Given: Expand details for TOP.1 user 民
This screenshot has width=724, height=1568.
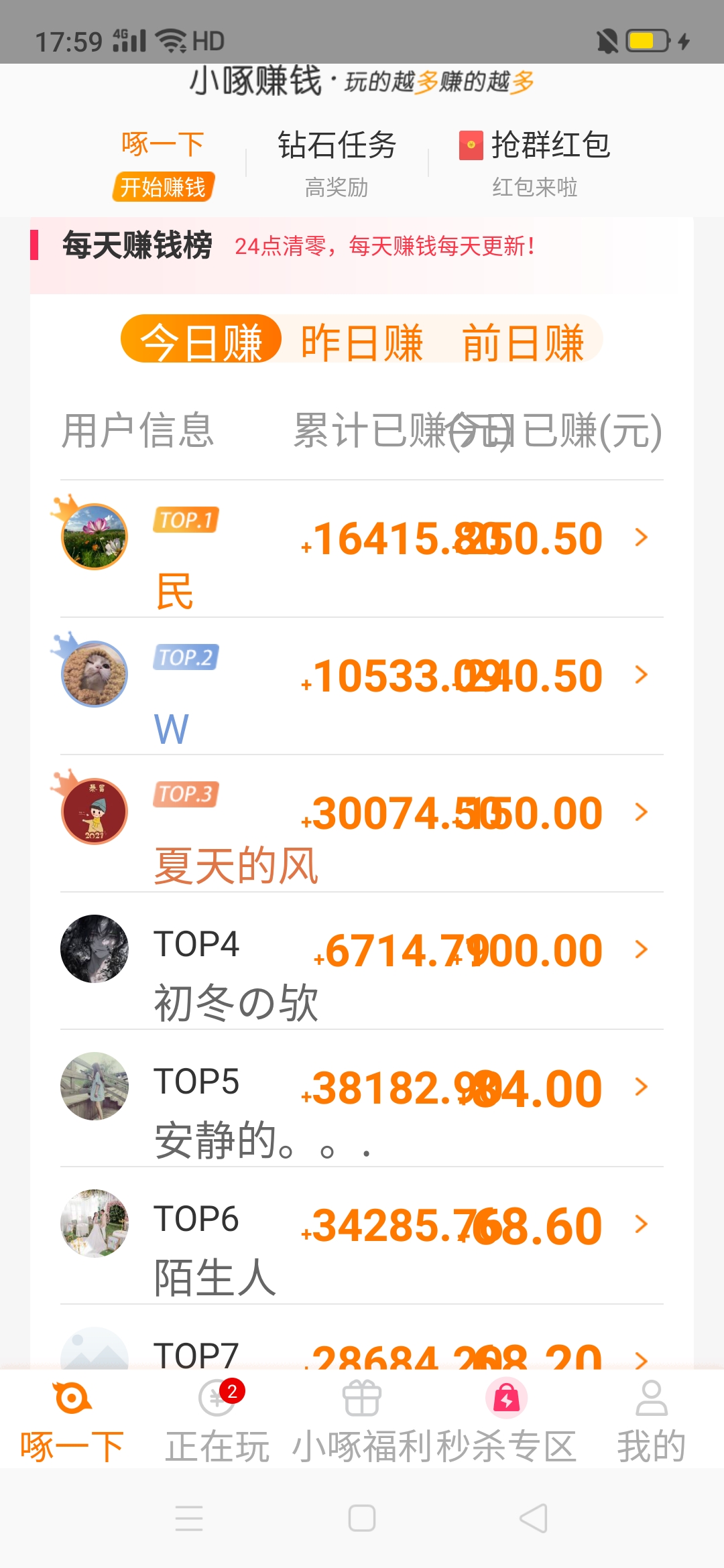Looking at the screenshot, I should (x=642, y=536).
